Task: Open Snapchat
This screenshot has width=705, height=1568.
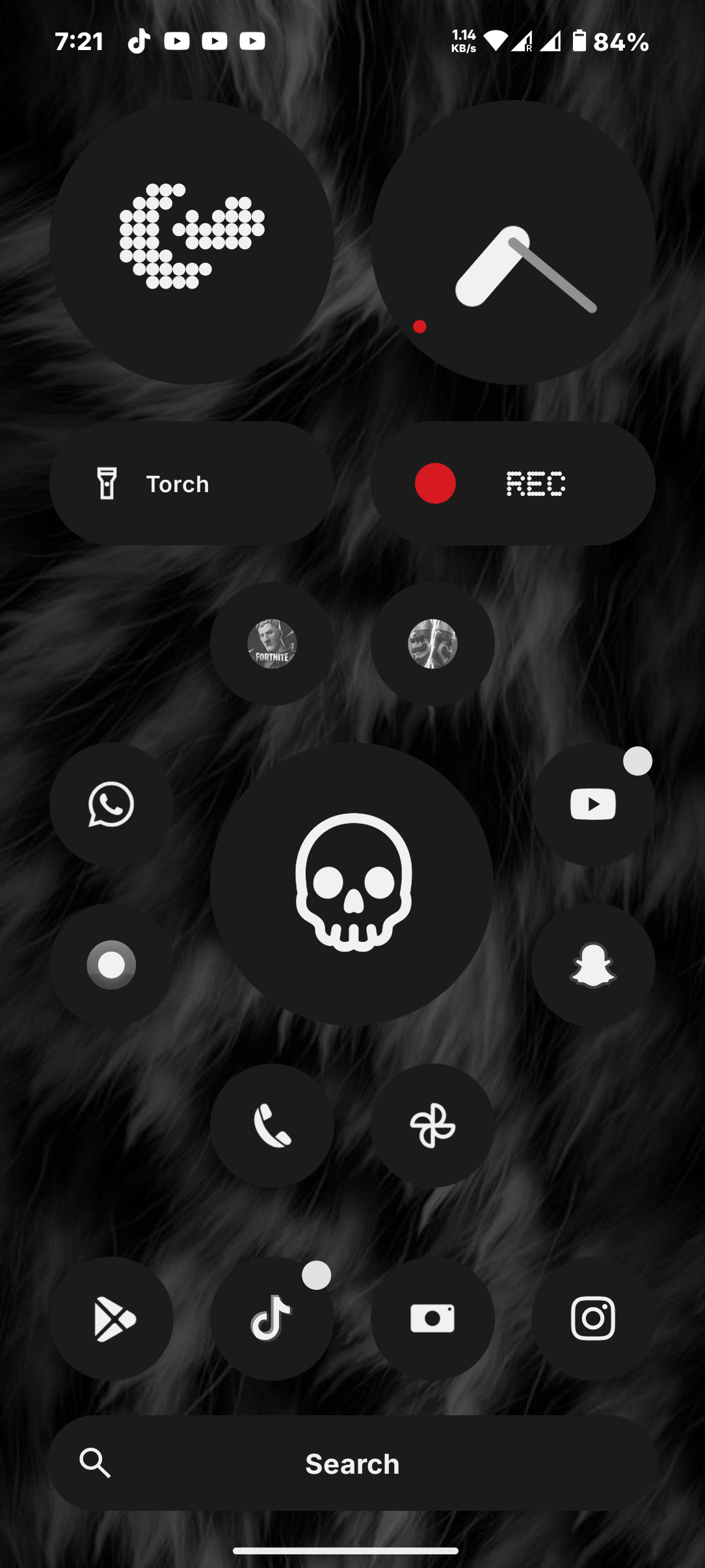Action: (592, 965)
